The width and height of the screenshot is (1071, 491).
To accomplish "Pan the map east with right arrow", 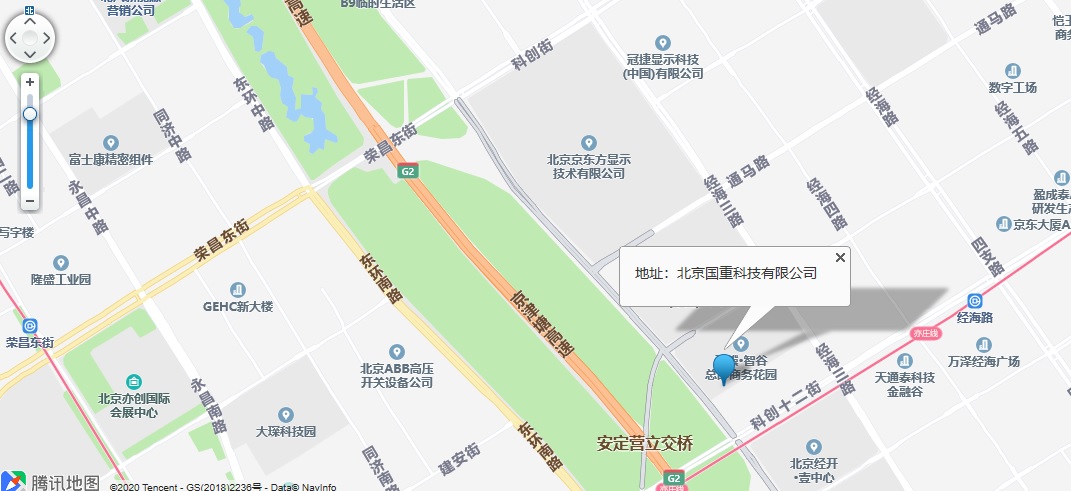I will [46, 38].
